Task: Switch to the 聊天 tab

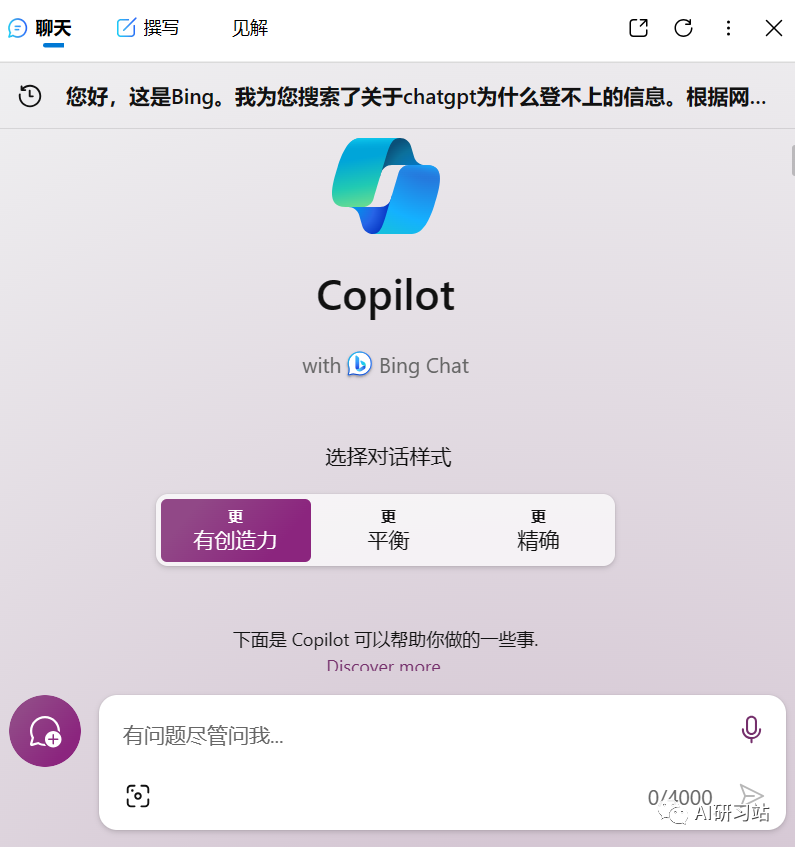Action: [x=40, y=28]
